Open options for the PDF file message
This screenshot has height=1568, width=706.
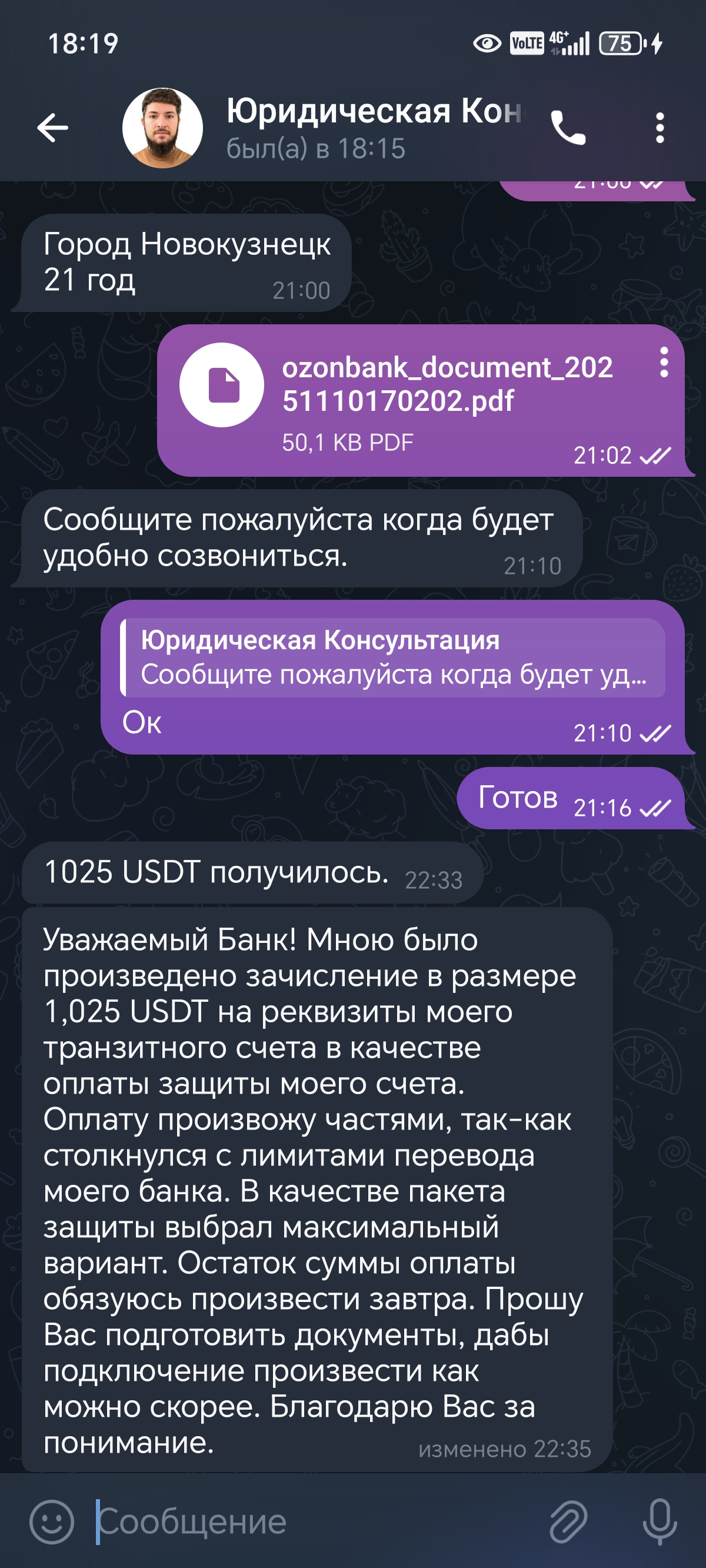664,363
